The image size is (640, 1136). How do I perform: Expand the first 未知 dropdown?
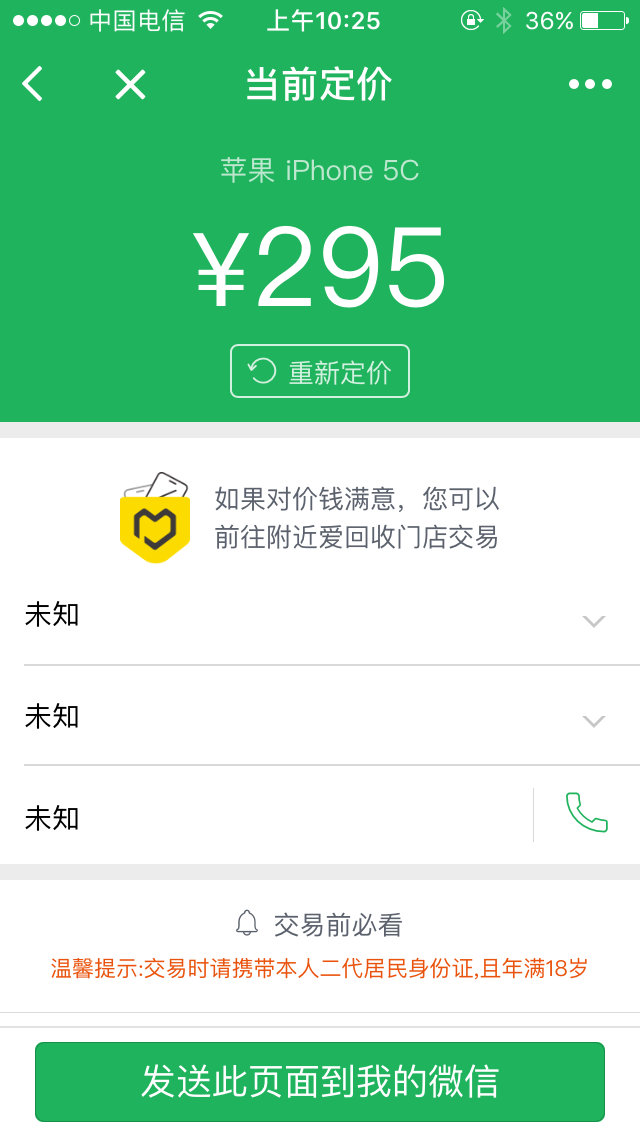593,621
